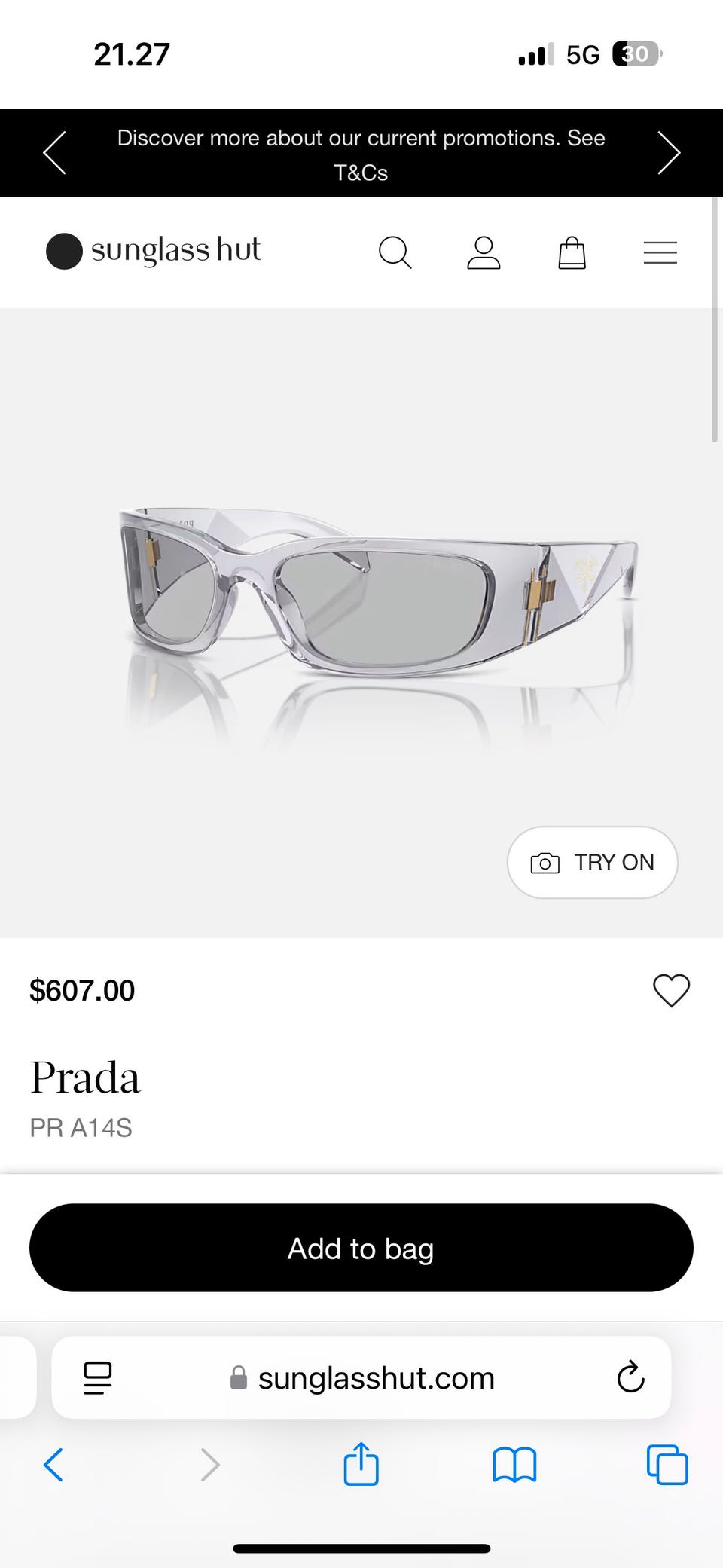Tap the sunglasshut.com address bar
The height and width of the screenshot is (1568, 723).
click(361, 1378)
